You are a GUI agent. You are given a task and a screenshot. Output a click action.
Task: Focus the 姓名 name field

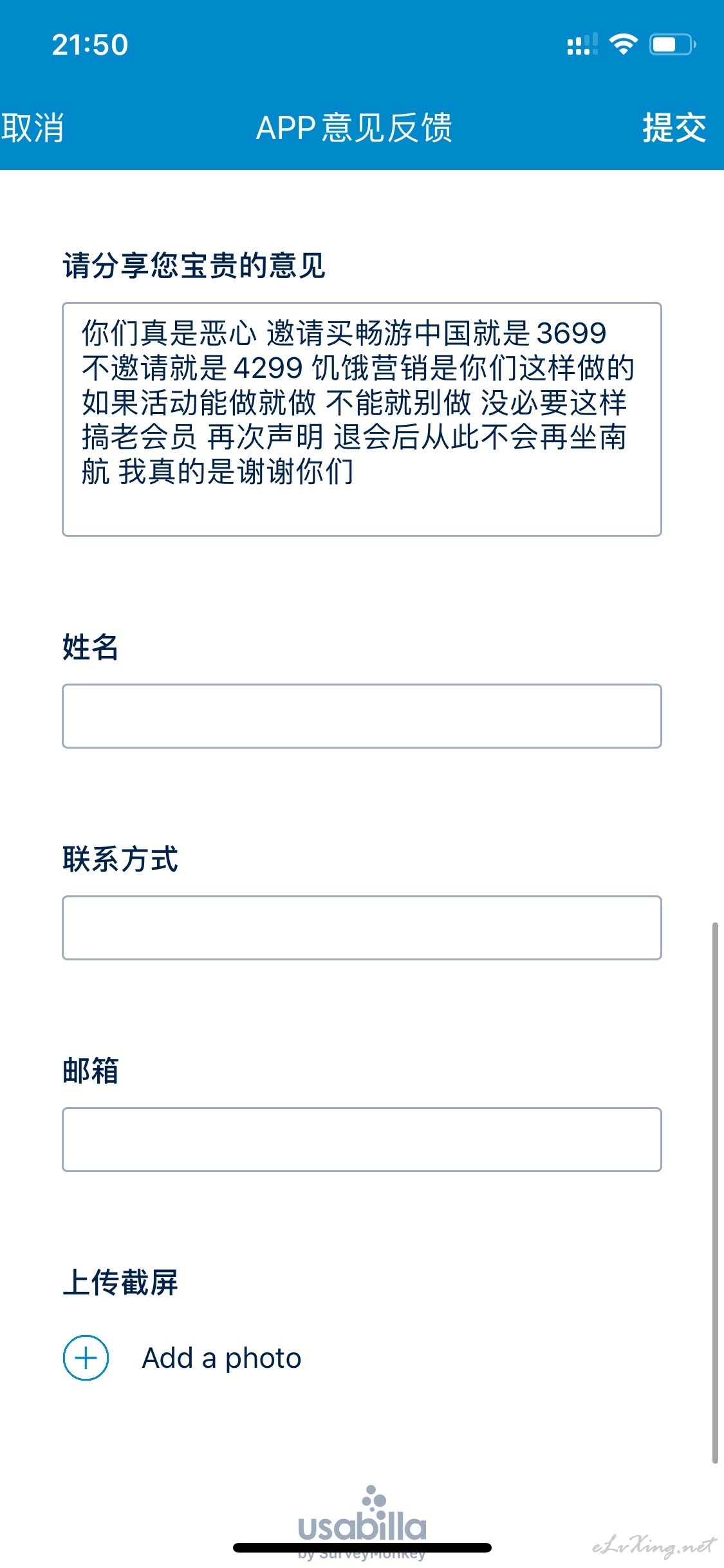point(362,716)
